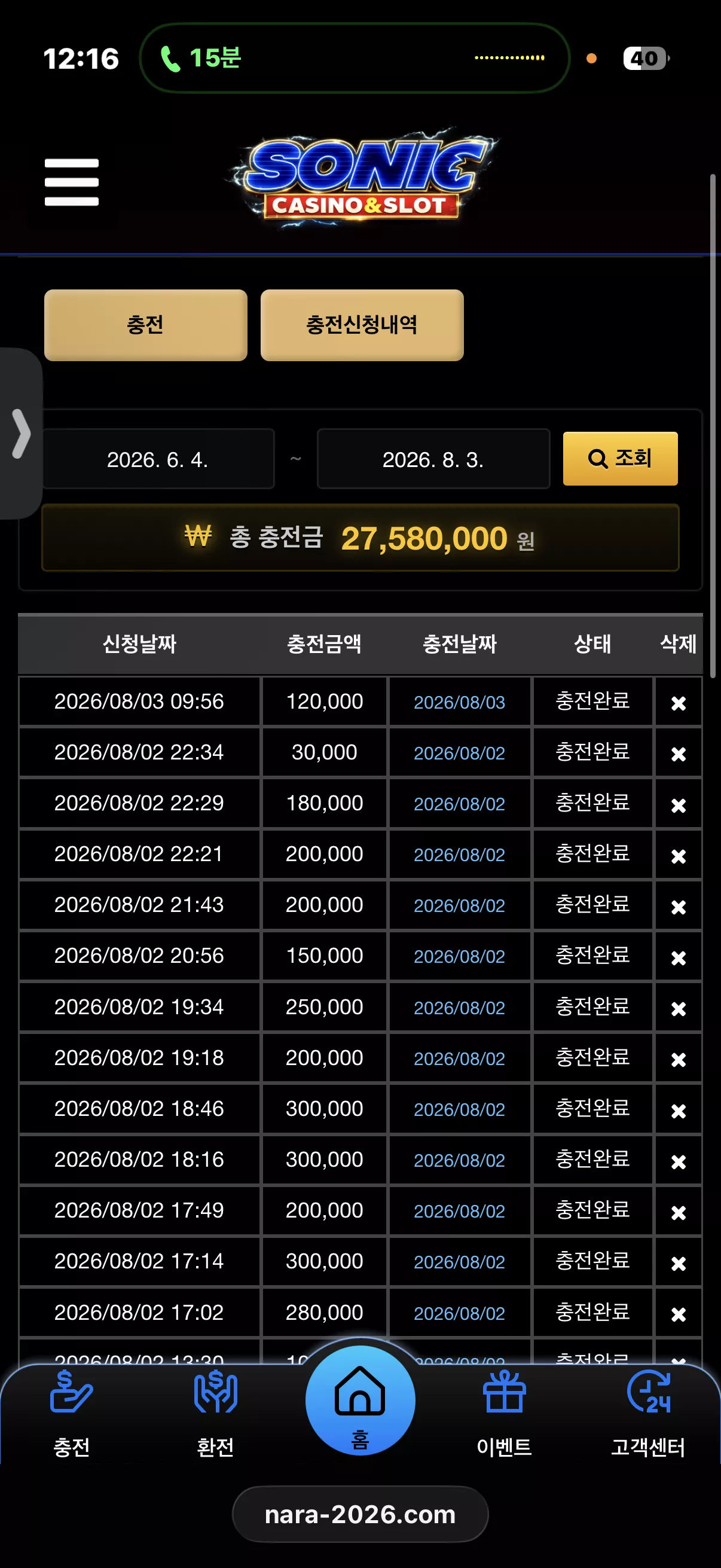Remove the 2026/08/02 17:02 entry
The width and height of the screenshot is (721, 1568).
click(x=679, y=1314)
